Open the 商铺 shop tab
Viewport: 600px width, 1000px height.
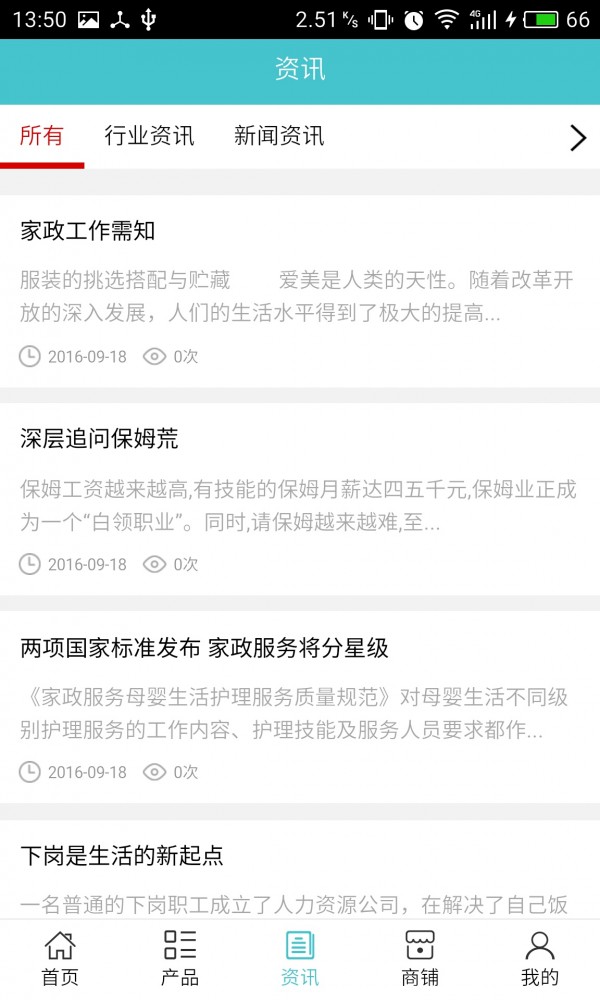[x=420, y=958]
